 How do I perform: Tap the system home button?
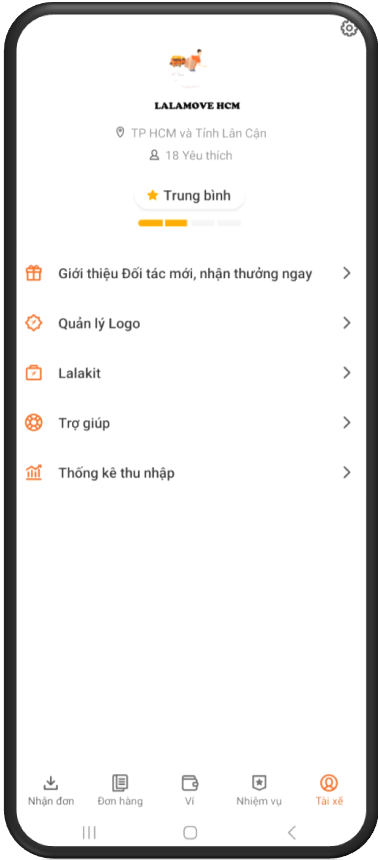pyautogui.click(x=190, y=833)
